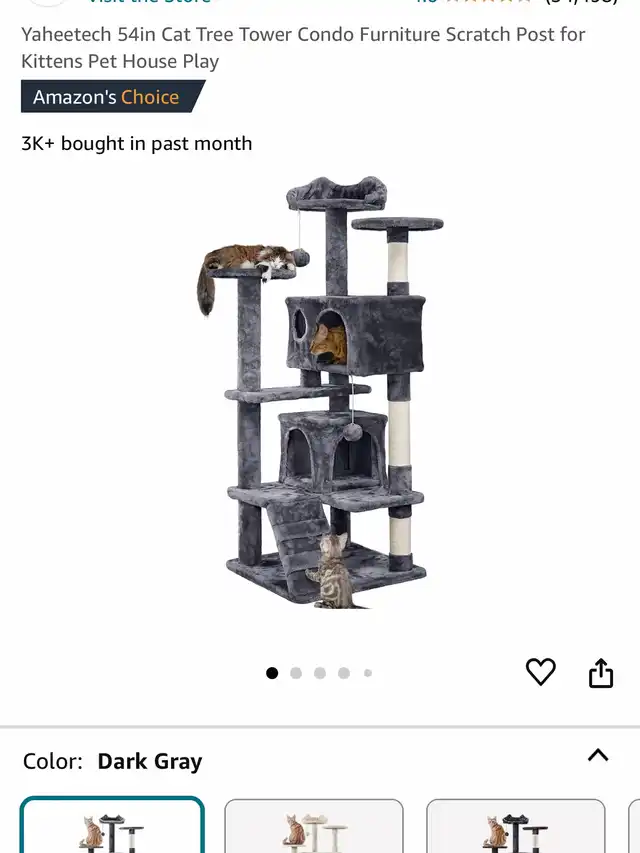Jump to the second product image dot
Viewport: 640px width, 853px height.
pos(296,673)
